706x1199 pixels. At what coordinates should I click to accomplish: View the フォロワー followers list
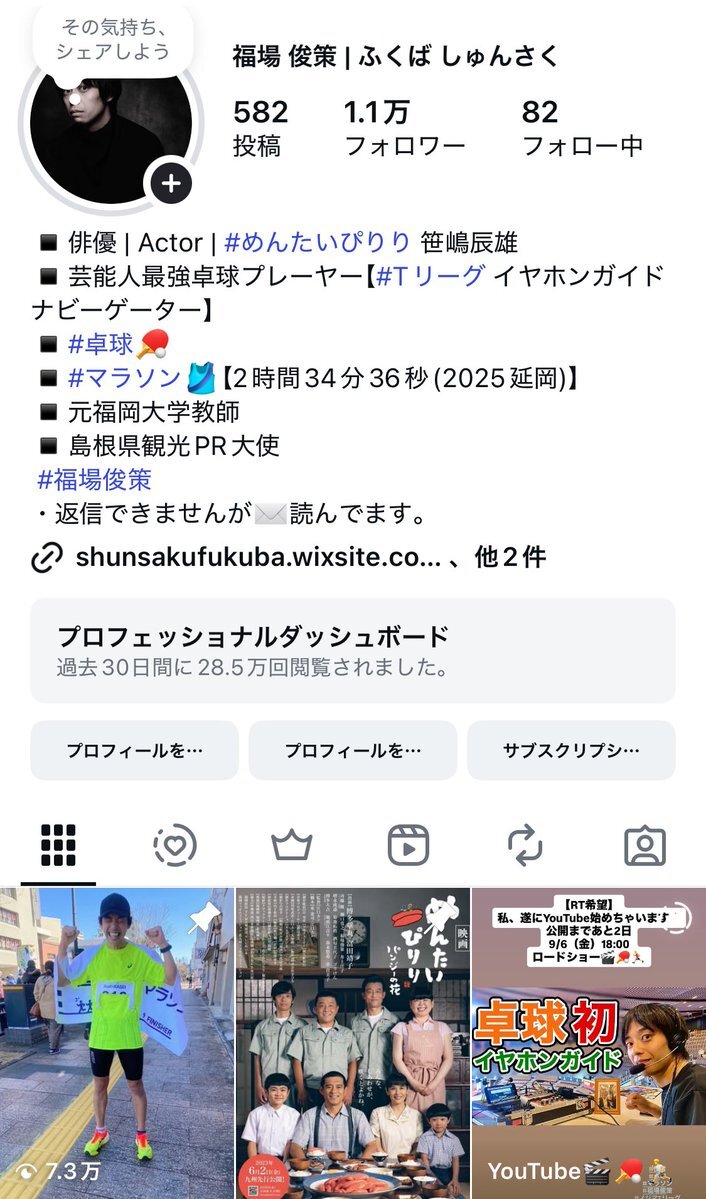pos(404,127)
